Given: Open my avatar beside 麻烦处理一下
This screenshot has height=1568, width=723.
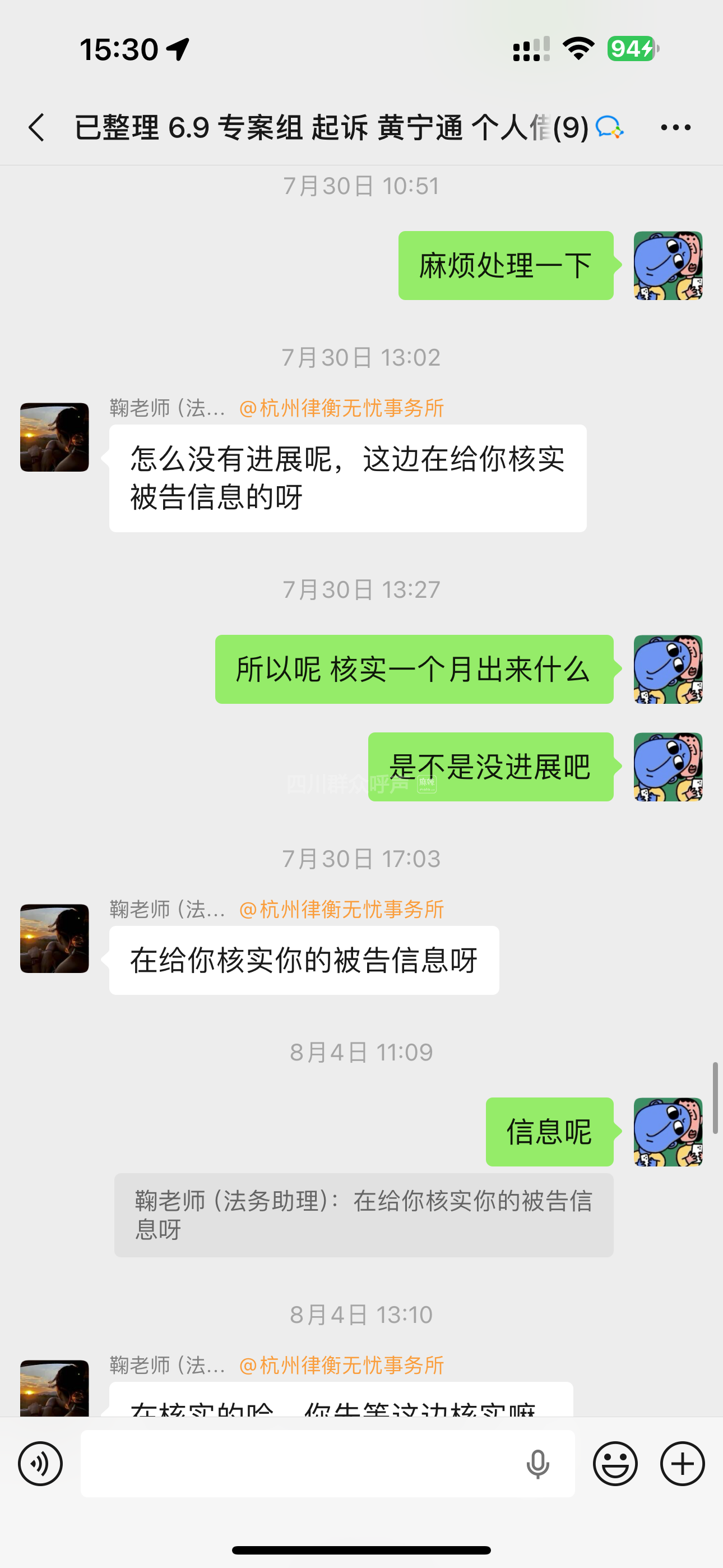Looking at the screenshot, I should pos(668,265).
